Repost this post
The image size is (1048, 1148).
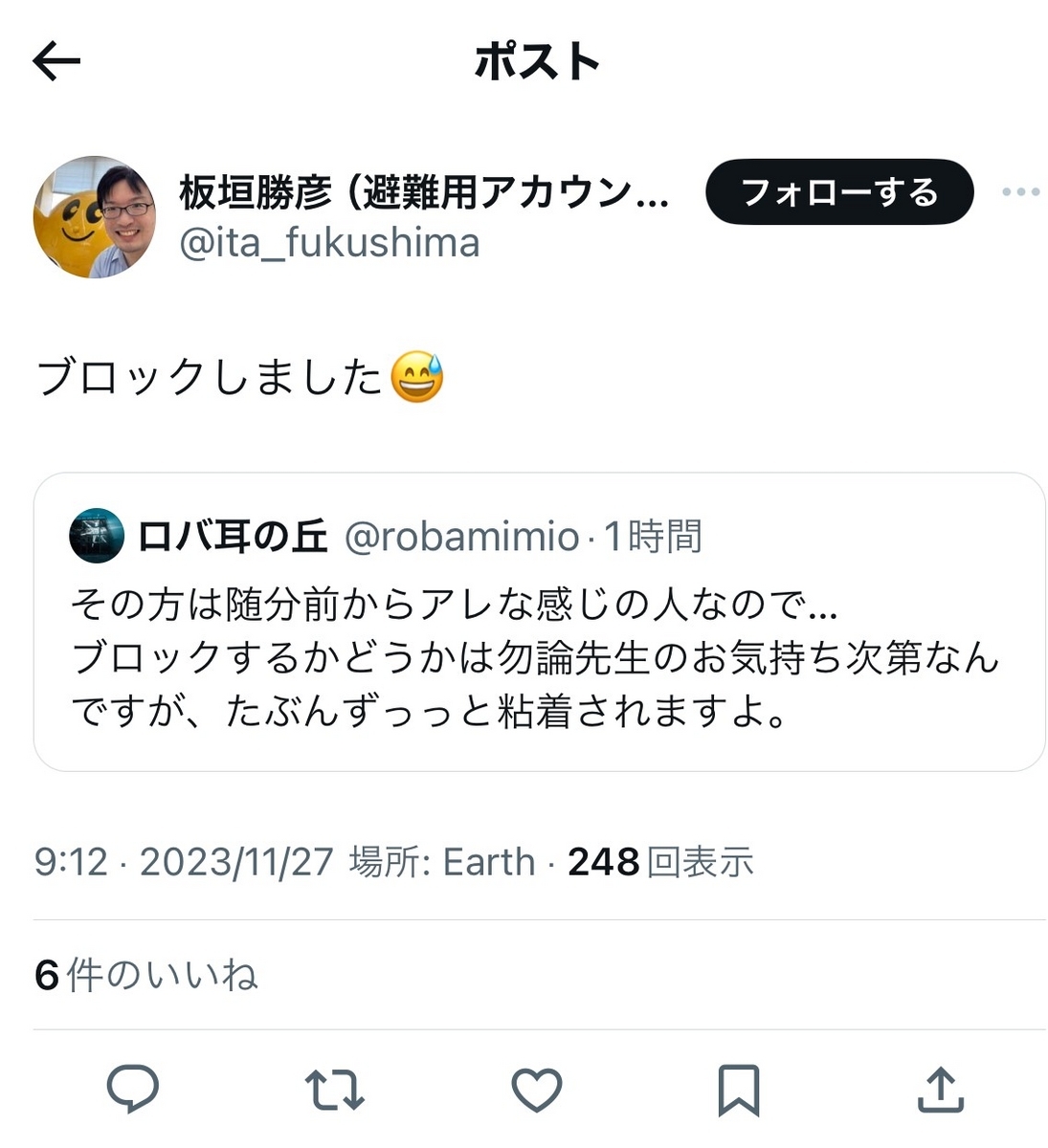(334, 1089)
